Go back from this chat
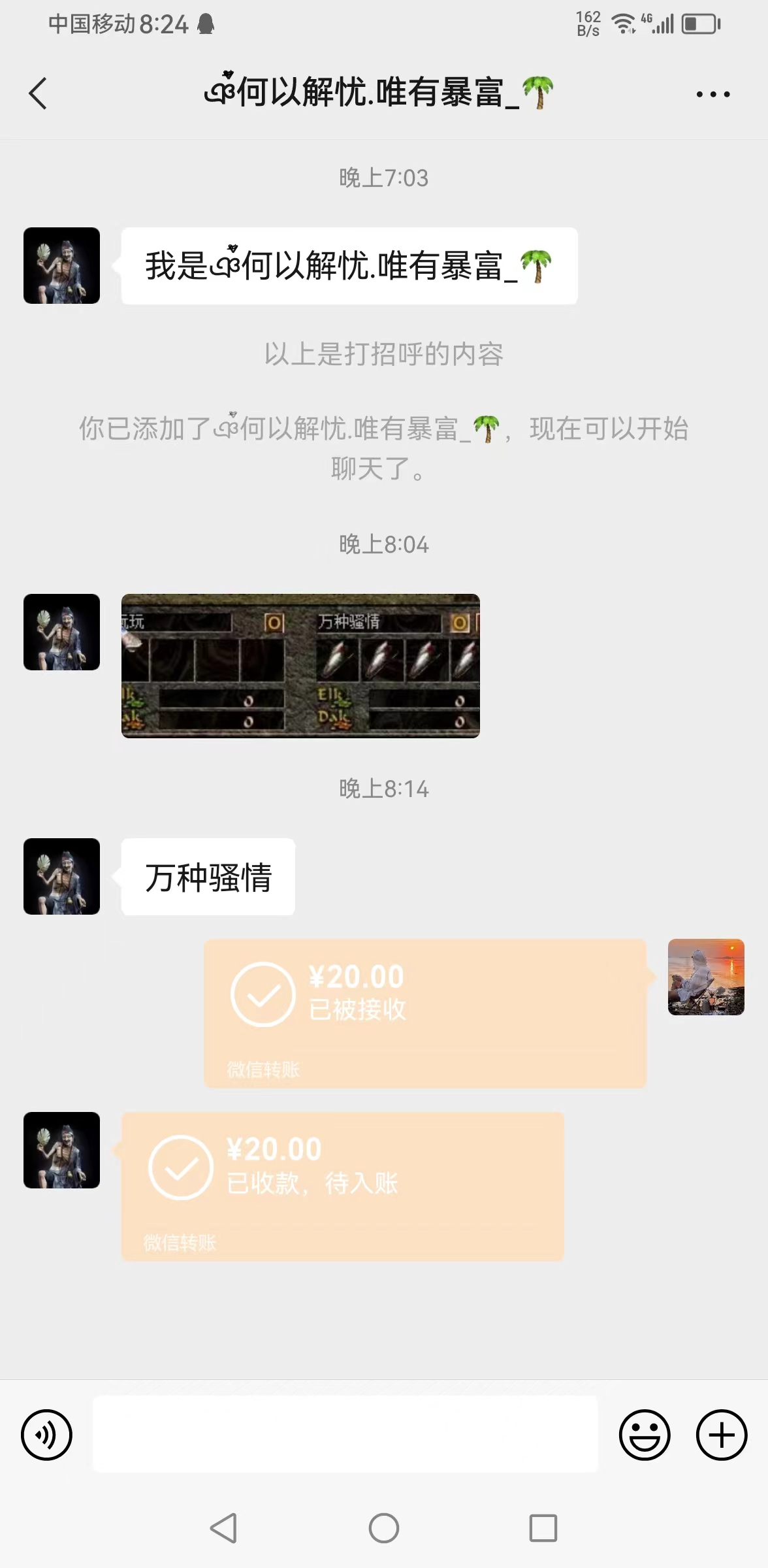Viewport: 768px width, 1568px height. [38, 93]
